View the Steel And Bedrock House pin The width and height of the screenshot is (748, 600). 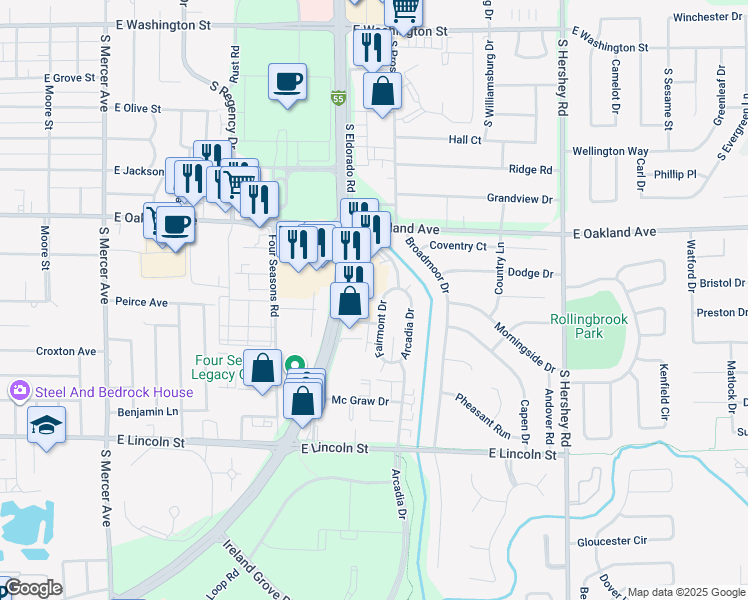(19, 391)
